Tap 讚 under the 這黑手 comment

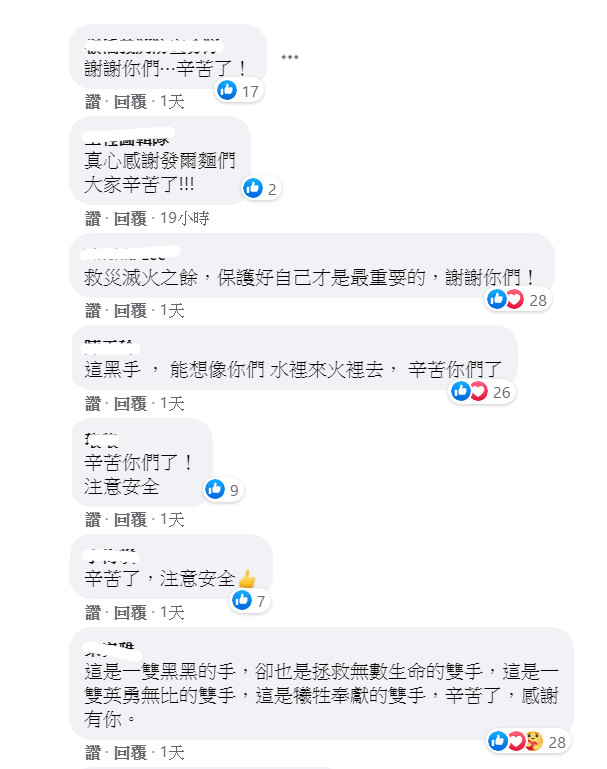93,403
